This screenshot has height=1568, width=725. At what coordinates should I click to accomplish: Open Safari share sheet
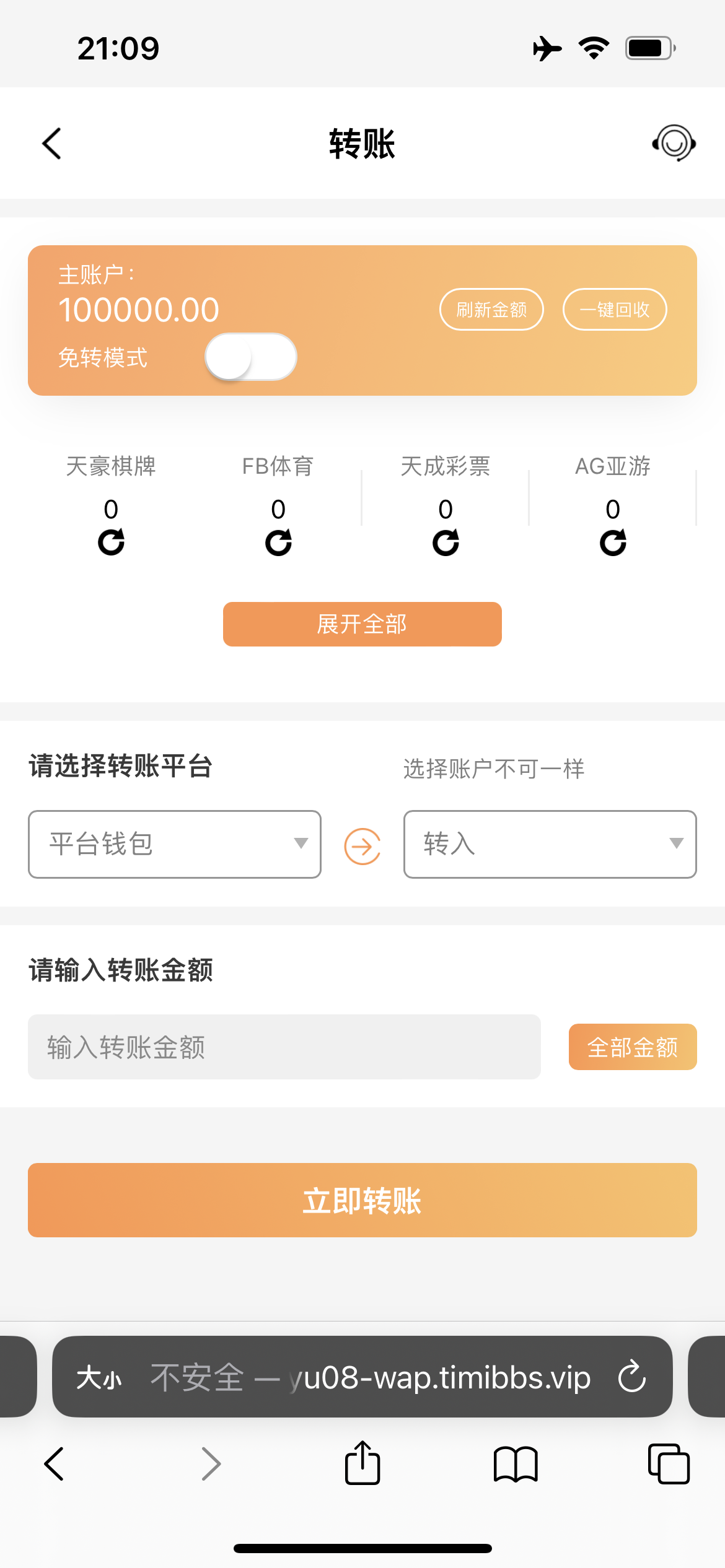click(x=362, y=1463)
